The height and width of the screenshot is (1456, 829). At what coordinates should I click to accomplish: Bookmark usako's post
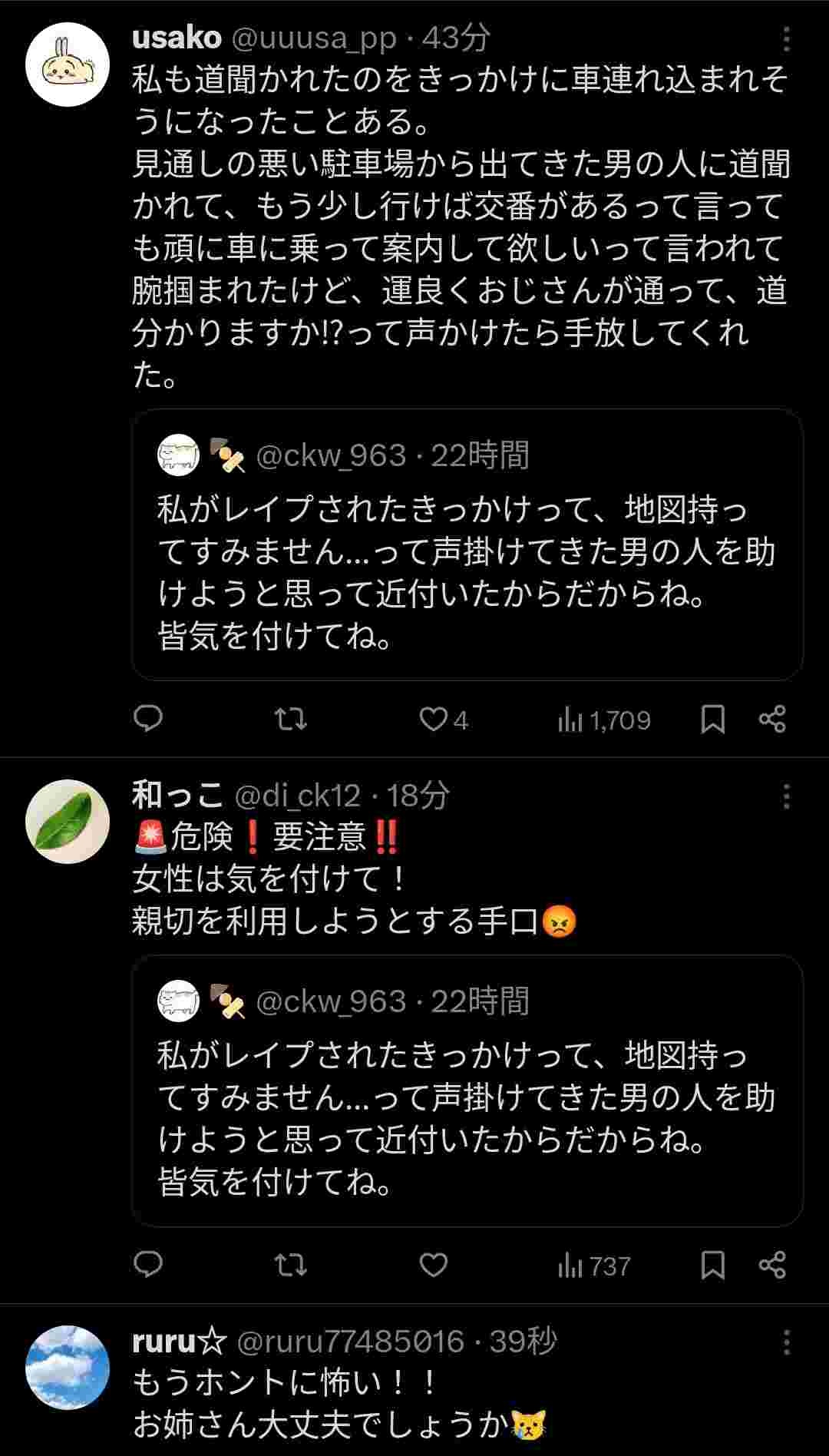pyautogui.click(x=713, y=719)
